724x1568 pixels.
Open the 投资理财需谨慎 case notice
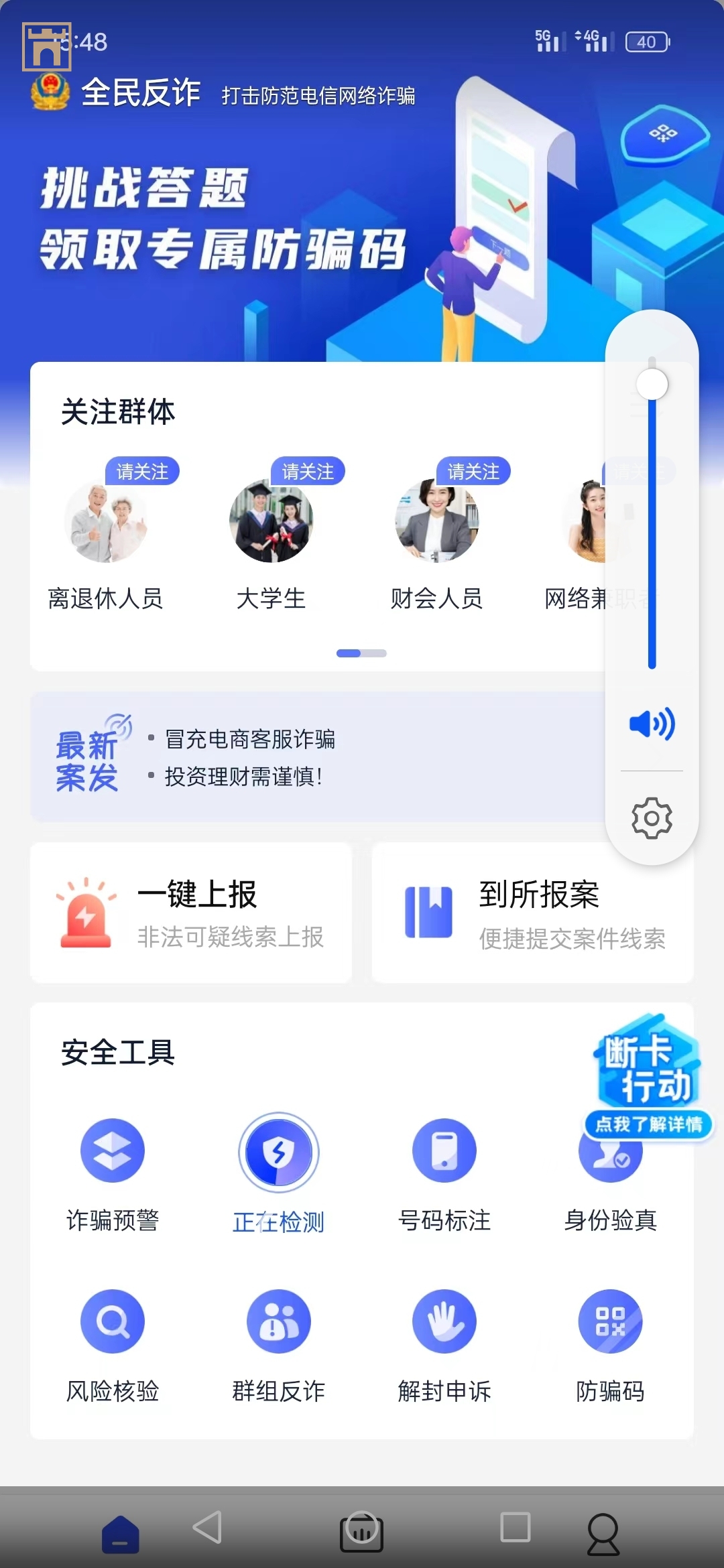243,777
